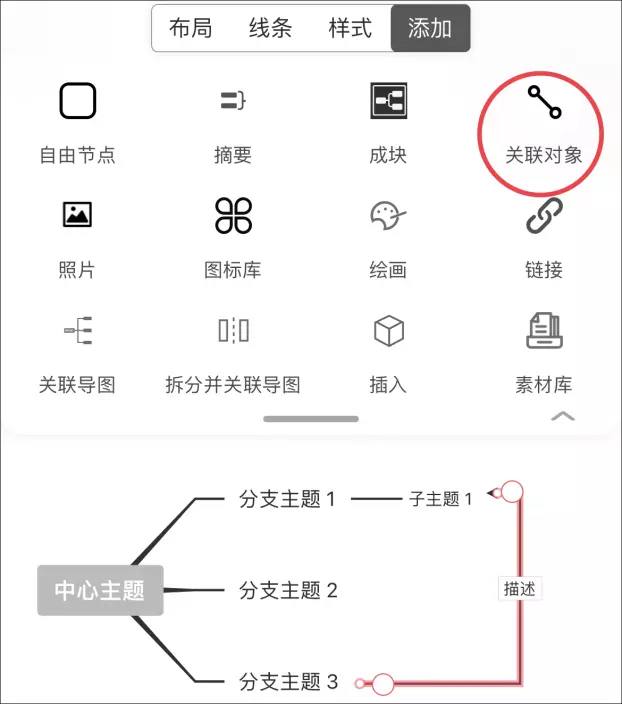622x704 pixels.
Task: Open the 图标库 icon library
Action: [x=232, y=233]
